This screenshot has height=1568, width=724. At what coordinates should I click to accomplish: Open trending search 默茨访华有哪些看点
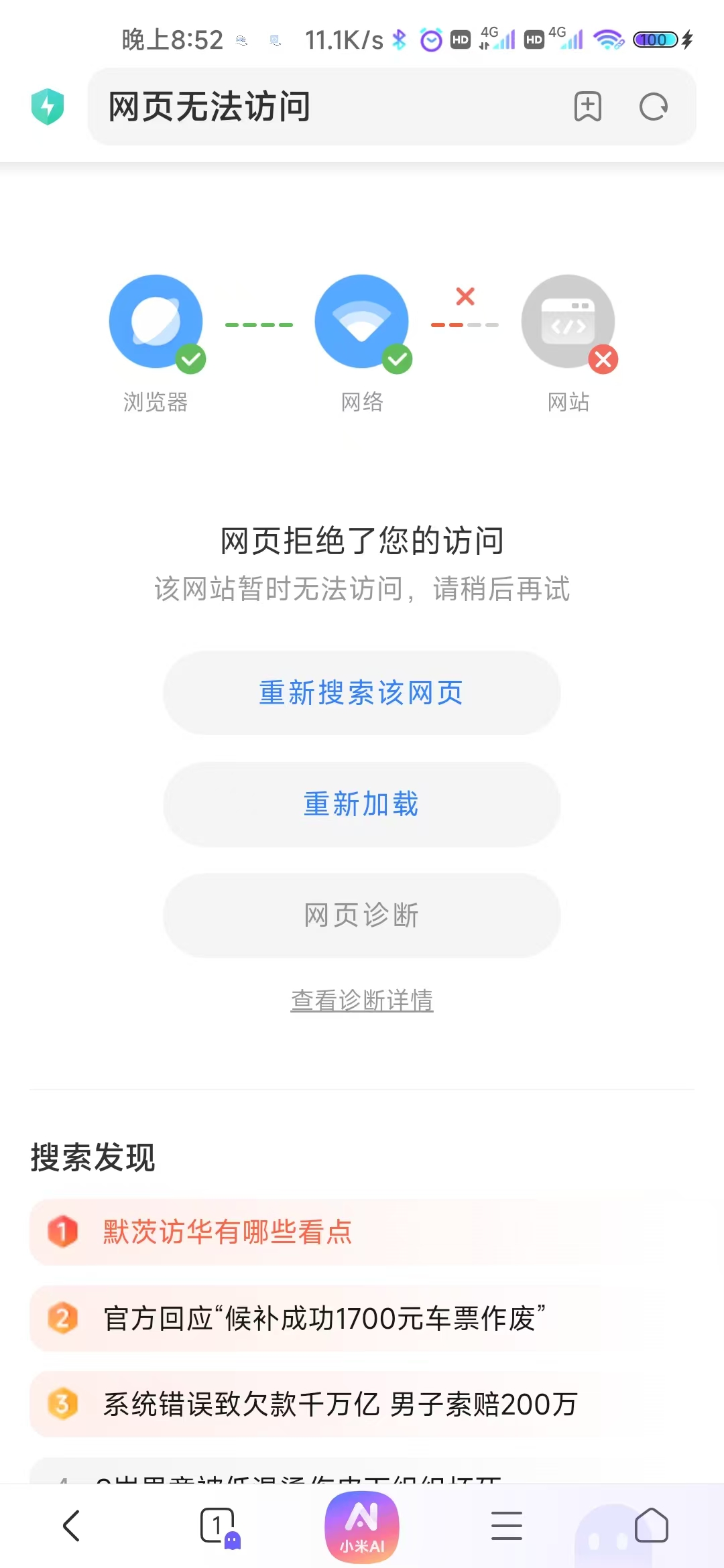click(227, 1232)
